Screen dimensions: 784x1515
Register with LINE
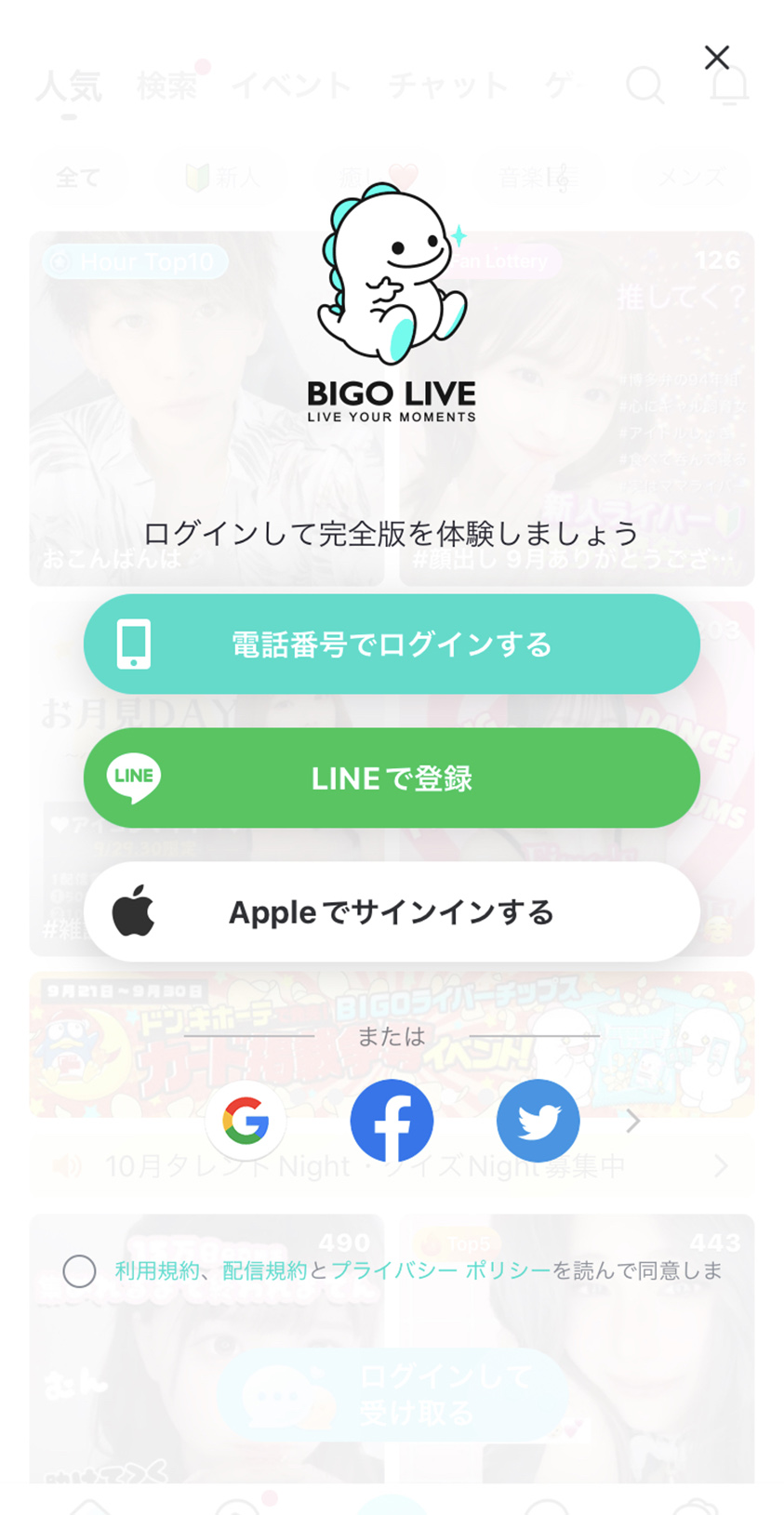(392, 778)
